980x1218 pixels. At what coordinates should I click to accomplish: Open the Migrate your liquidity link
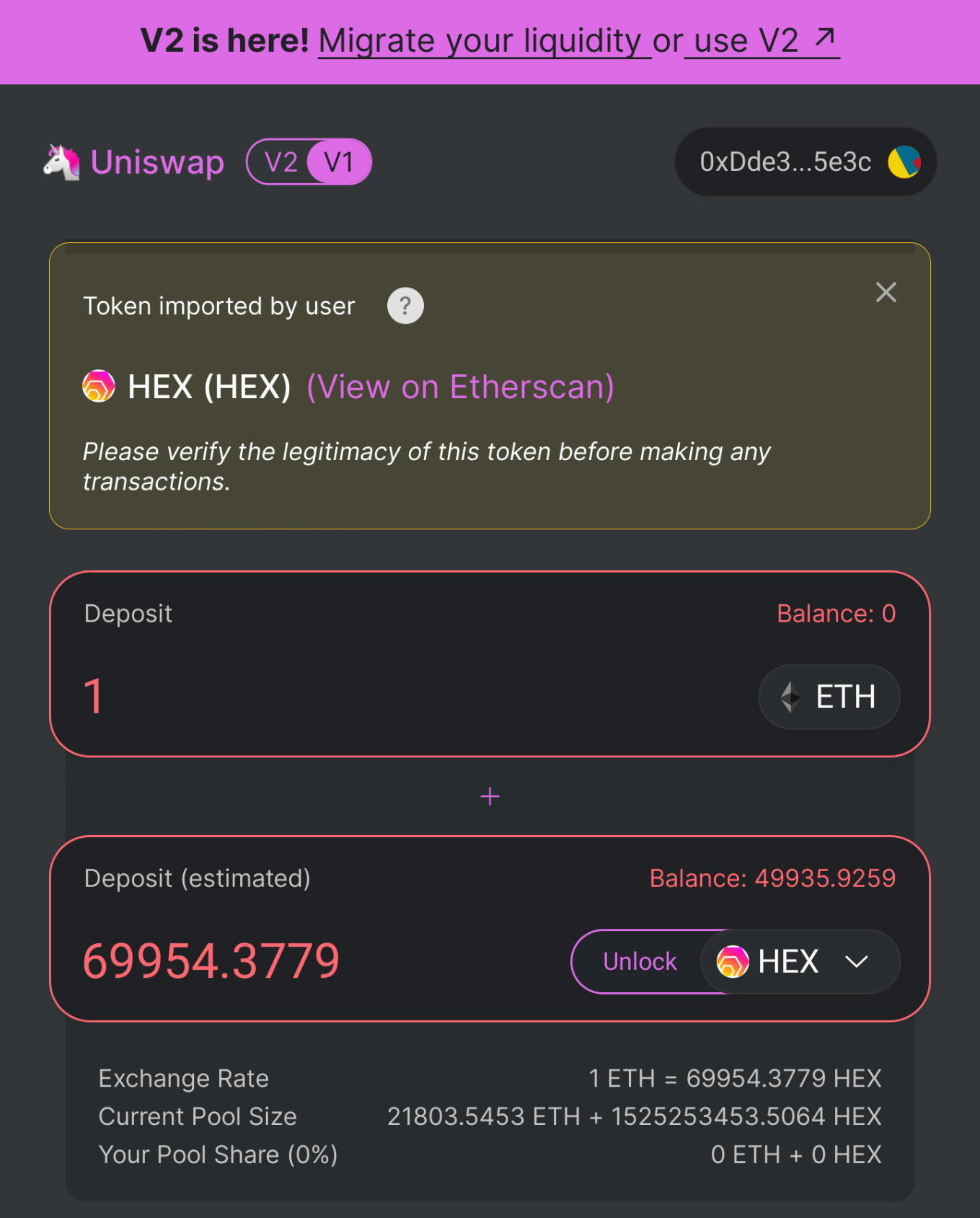[x=485, y=41]
